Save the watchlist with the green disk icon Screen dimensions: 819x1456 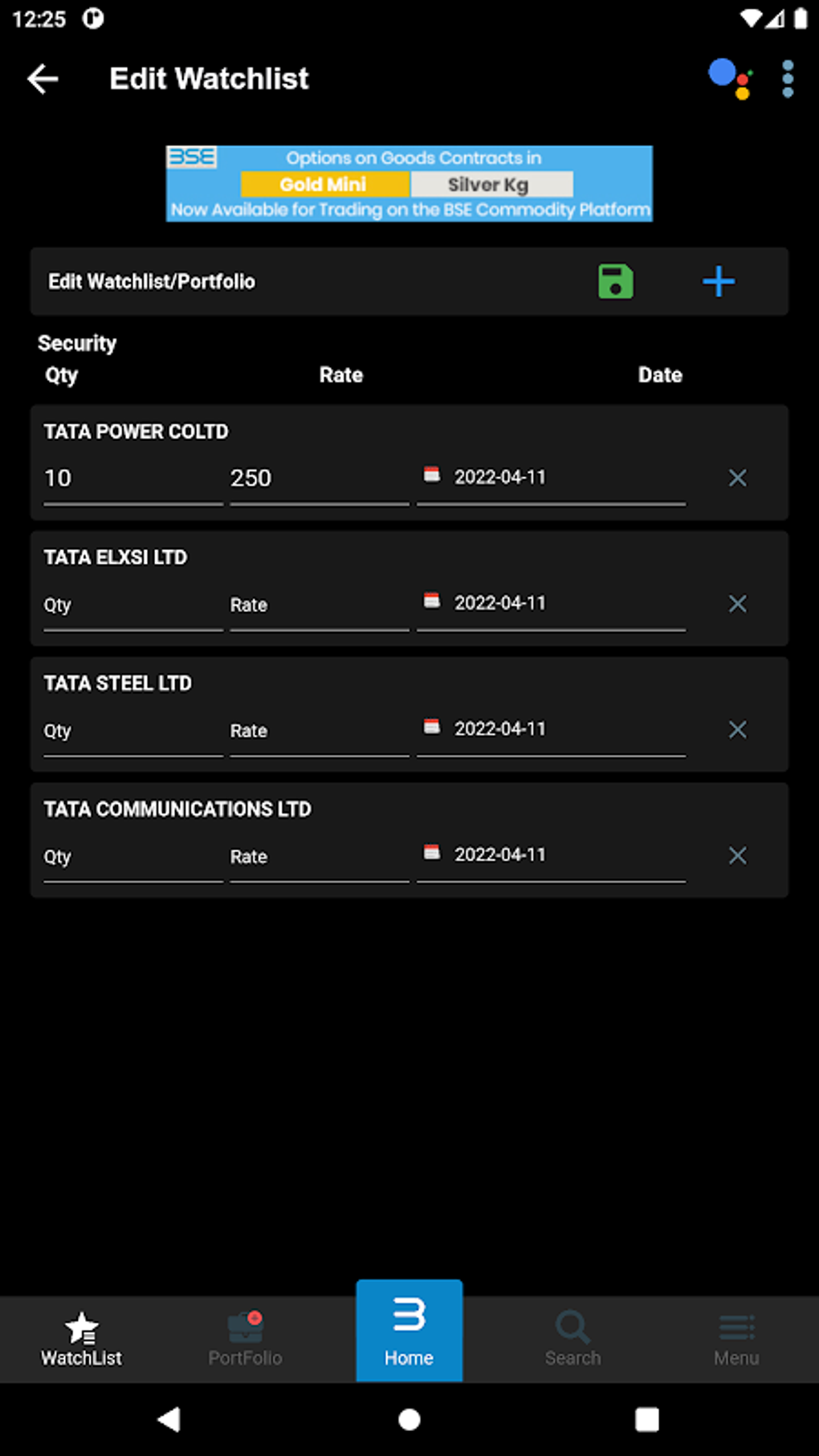(616, 282)
